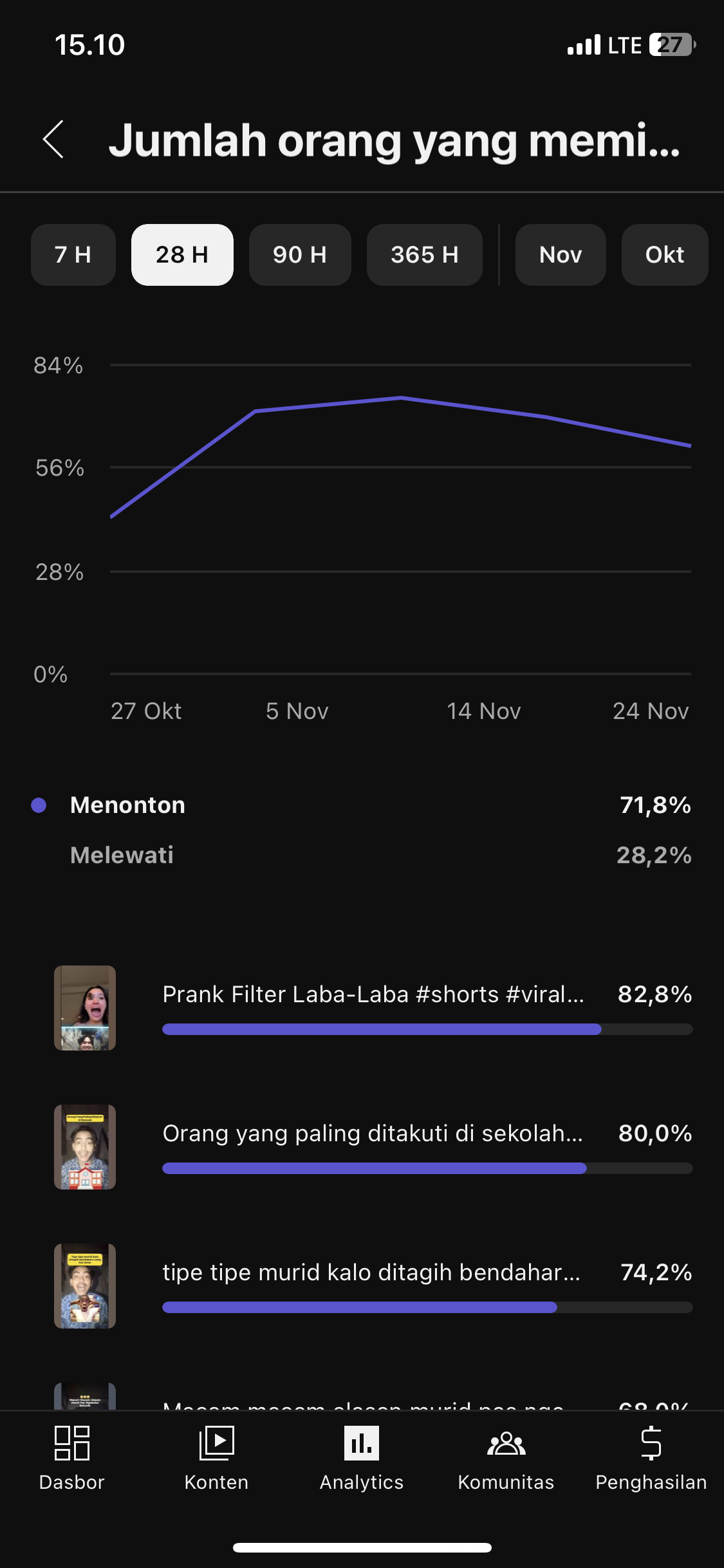The image size is (724, 1568).
Task: Switch to the 90 H time range
Action: (300, 255)
